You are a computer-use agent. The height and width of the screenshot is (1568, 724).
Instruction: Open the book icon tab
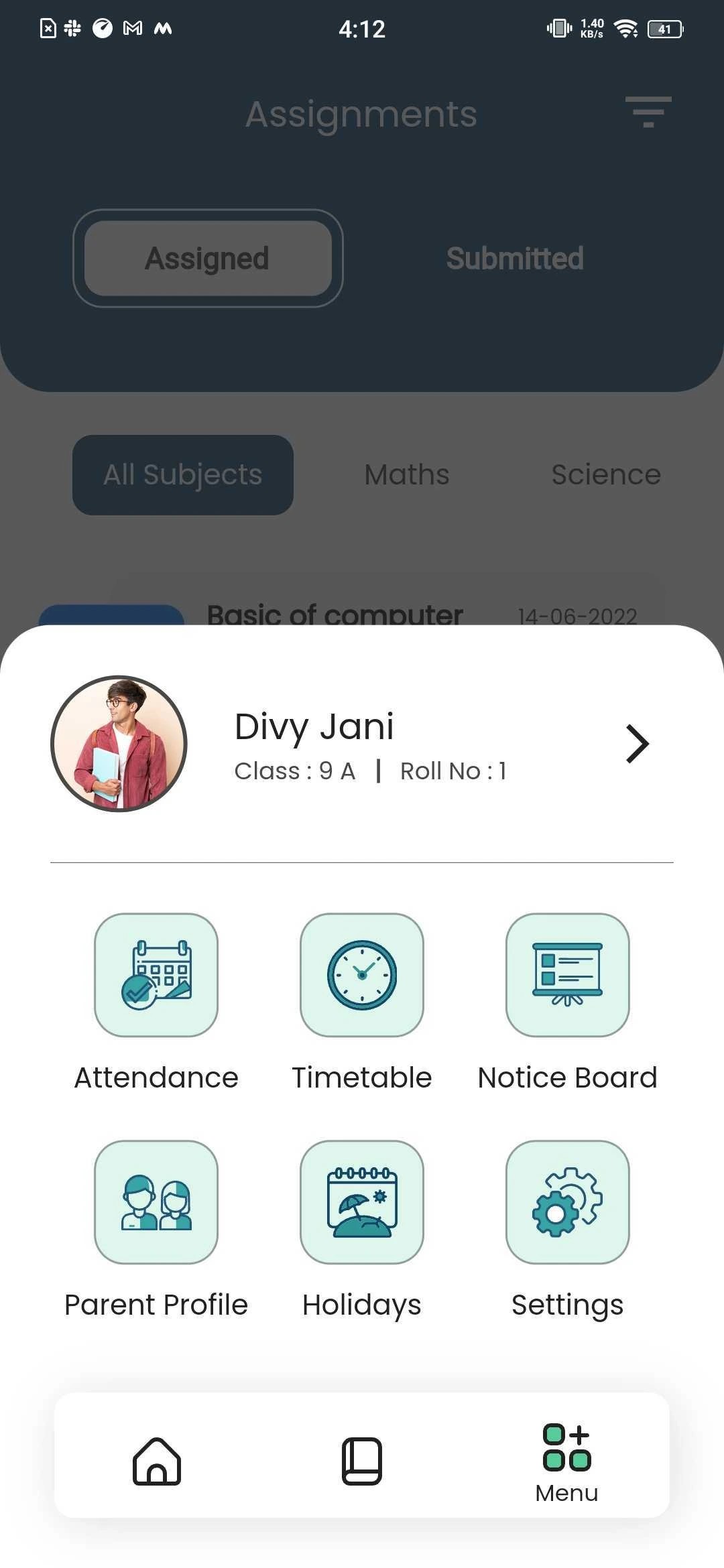pos(362,1461)
